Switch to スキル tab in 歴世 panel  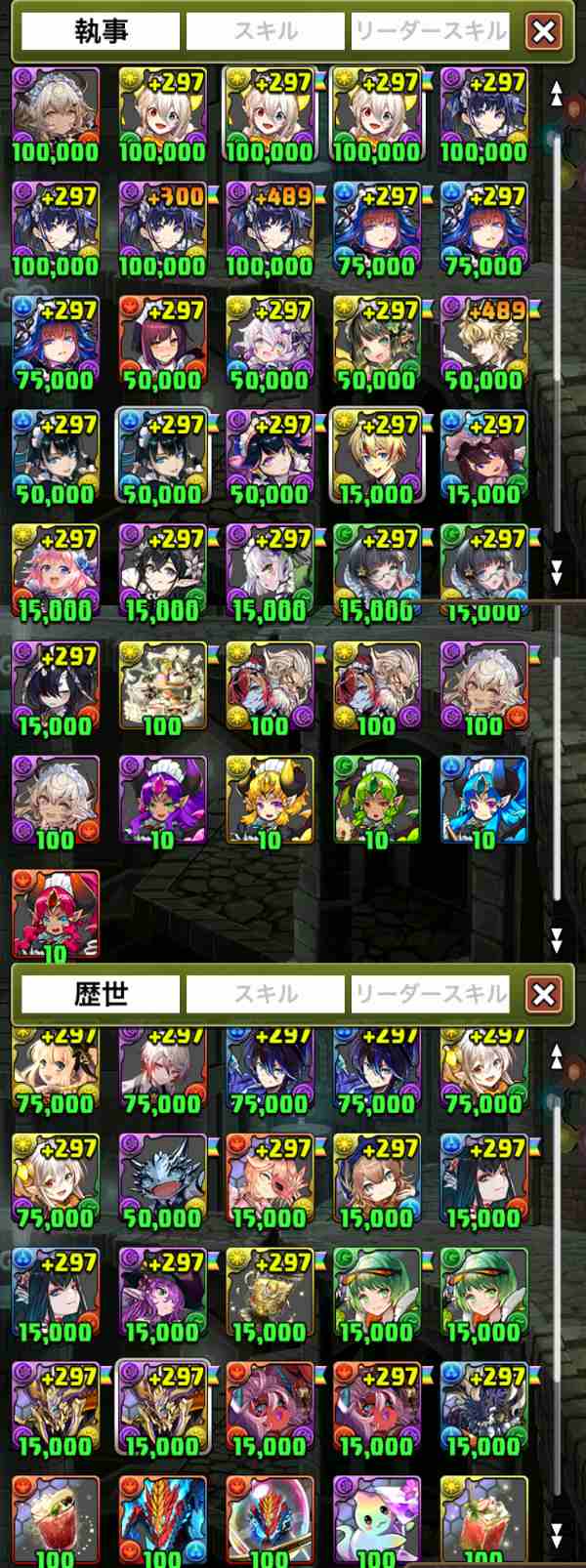coord(266,995)
